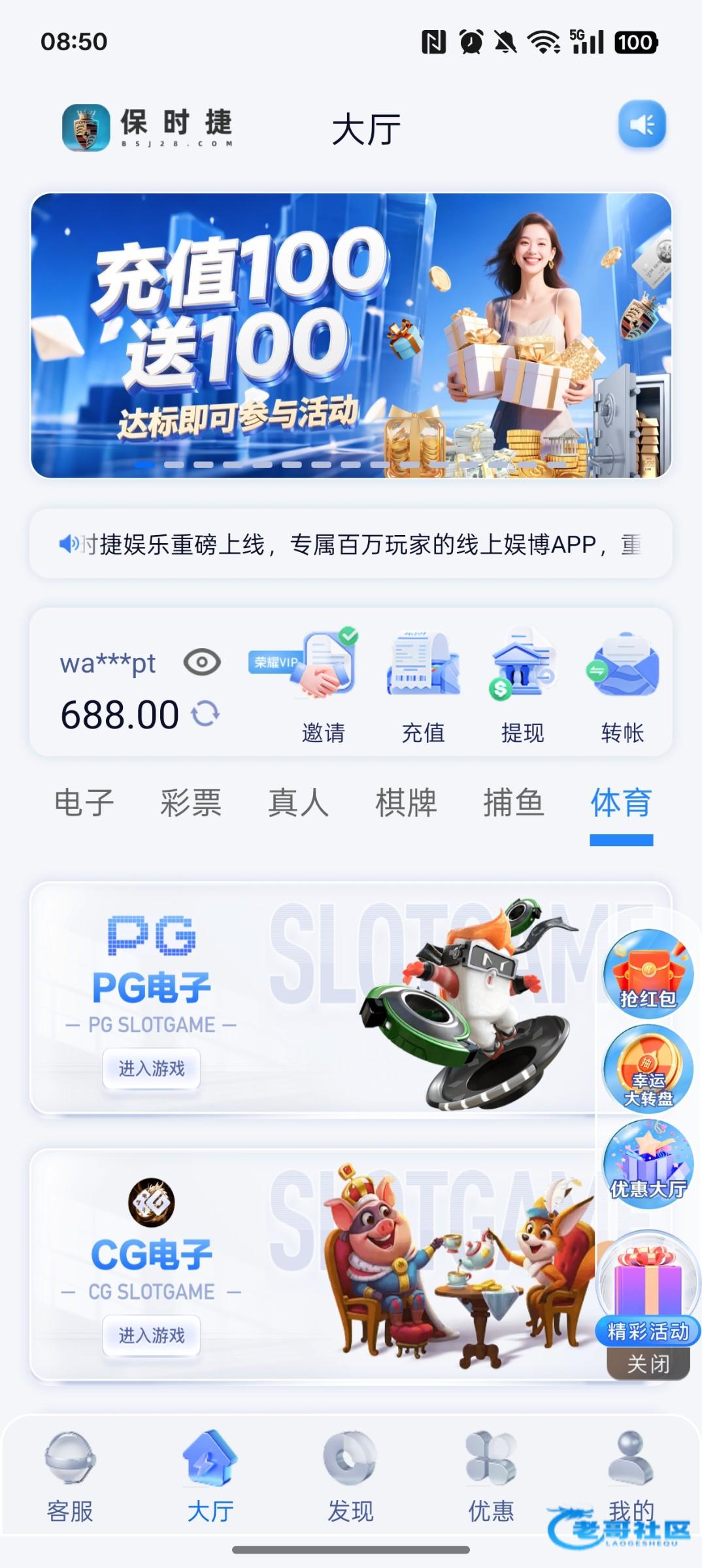This screenshot has height=1568, width=702.
Task: Open 转帐 transfer page
Action: coord(622,685)
